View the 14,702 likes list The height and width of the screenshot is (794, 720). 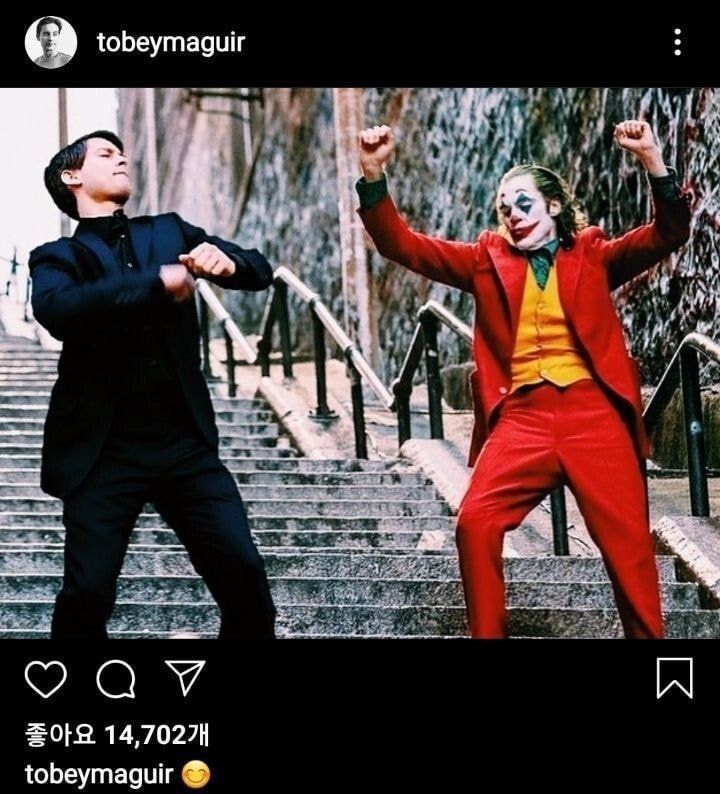pos(117,735)
